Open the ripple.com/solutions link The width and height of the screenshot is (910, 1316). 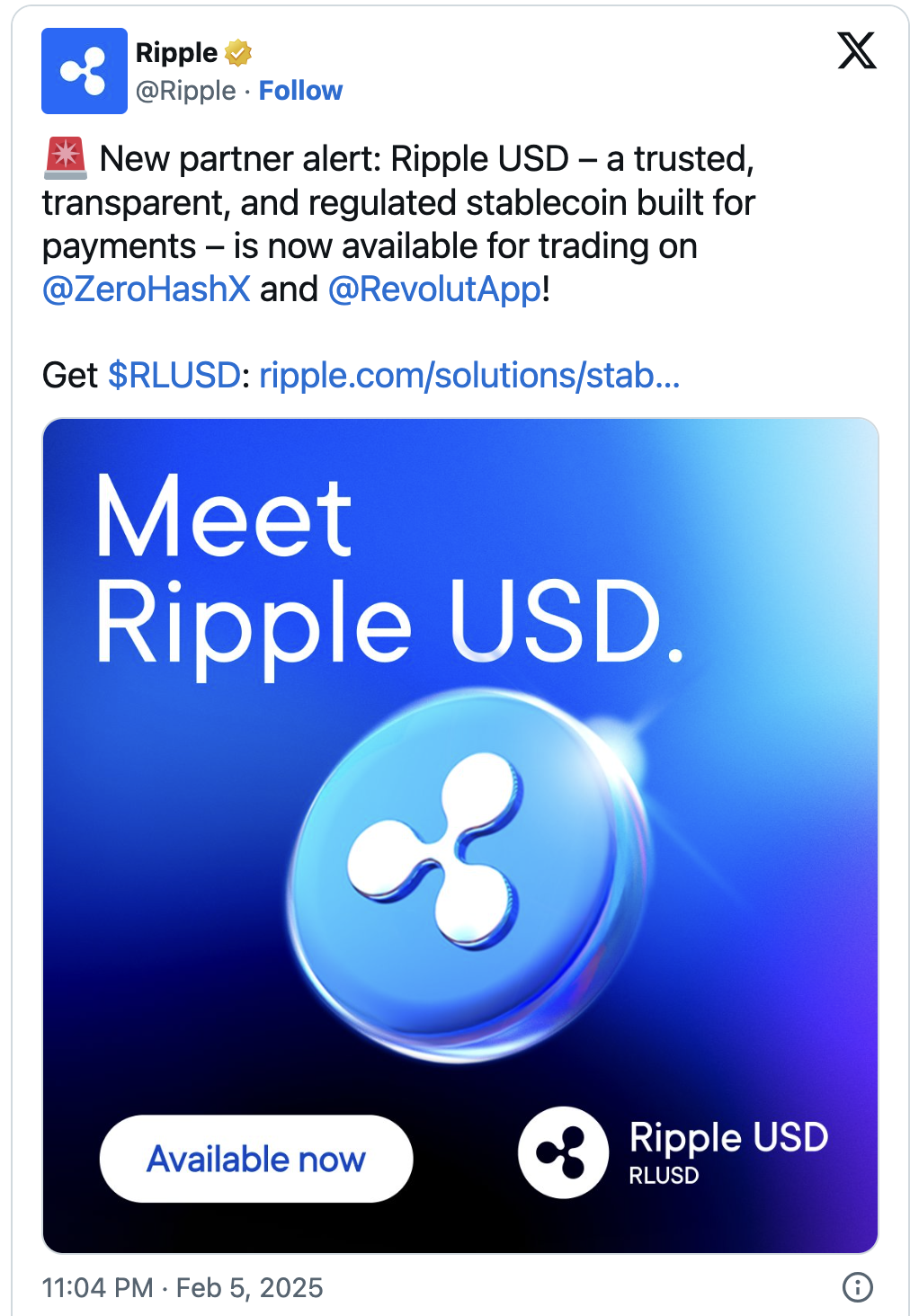point(469,376)
